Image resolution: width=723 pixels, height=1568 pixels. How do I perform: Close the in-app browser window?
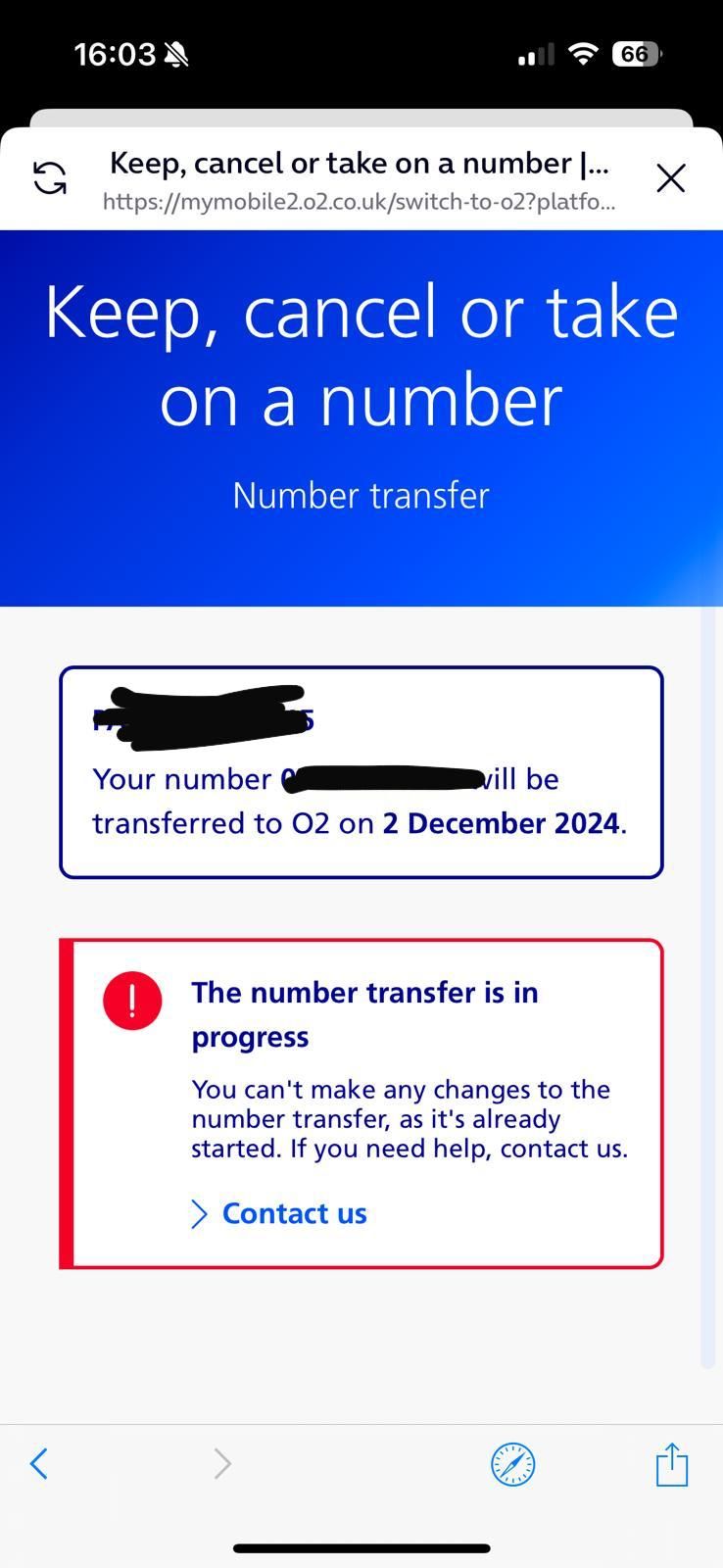(671, 178)
